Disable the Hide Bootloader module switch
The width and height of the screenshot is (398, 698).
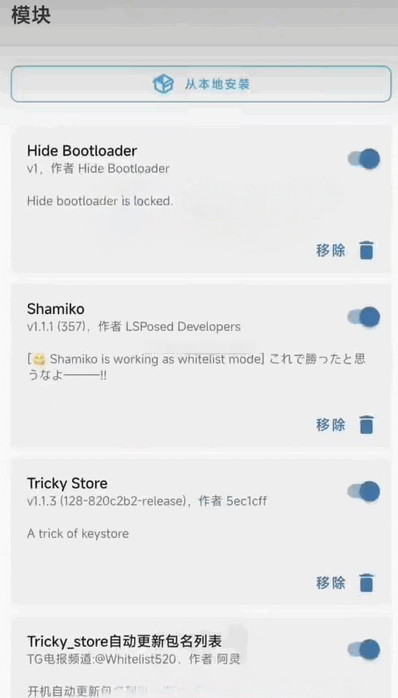click(x=364, y=159)
